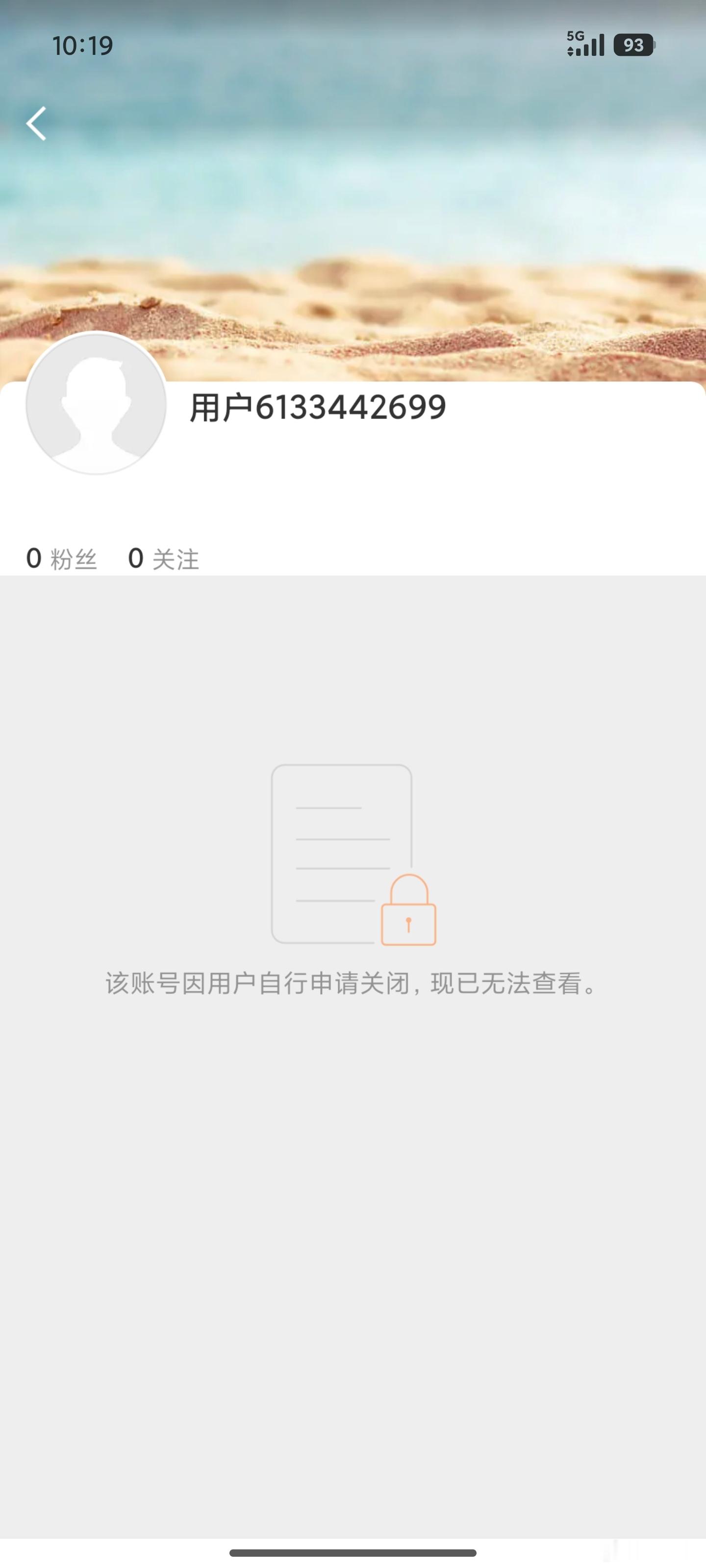This screenshot has width=706, height=1568.
Task: Tap the home indicator bar
Action: (353, 1552)
